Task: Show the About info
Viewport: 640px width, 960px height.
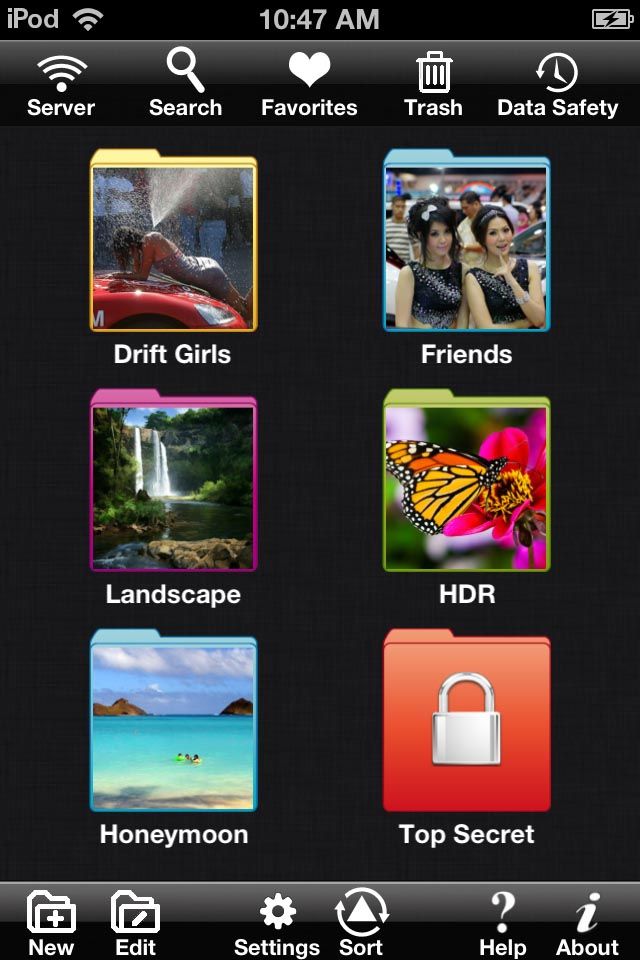Action: (587, 923)
